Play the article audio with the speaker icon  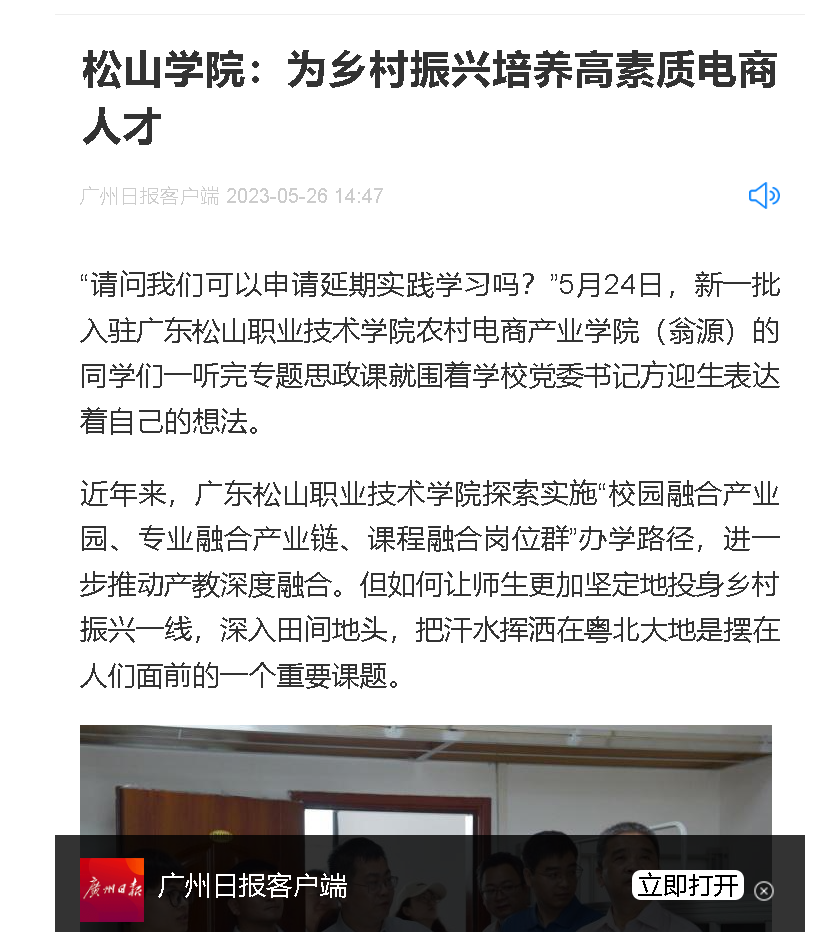point(764,196)
